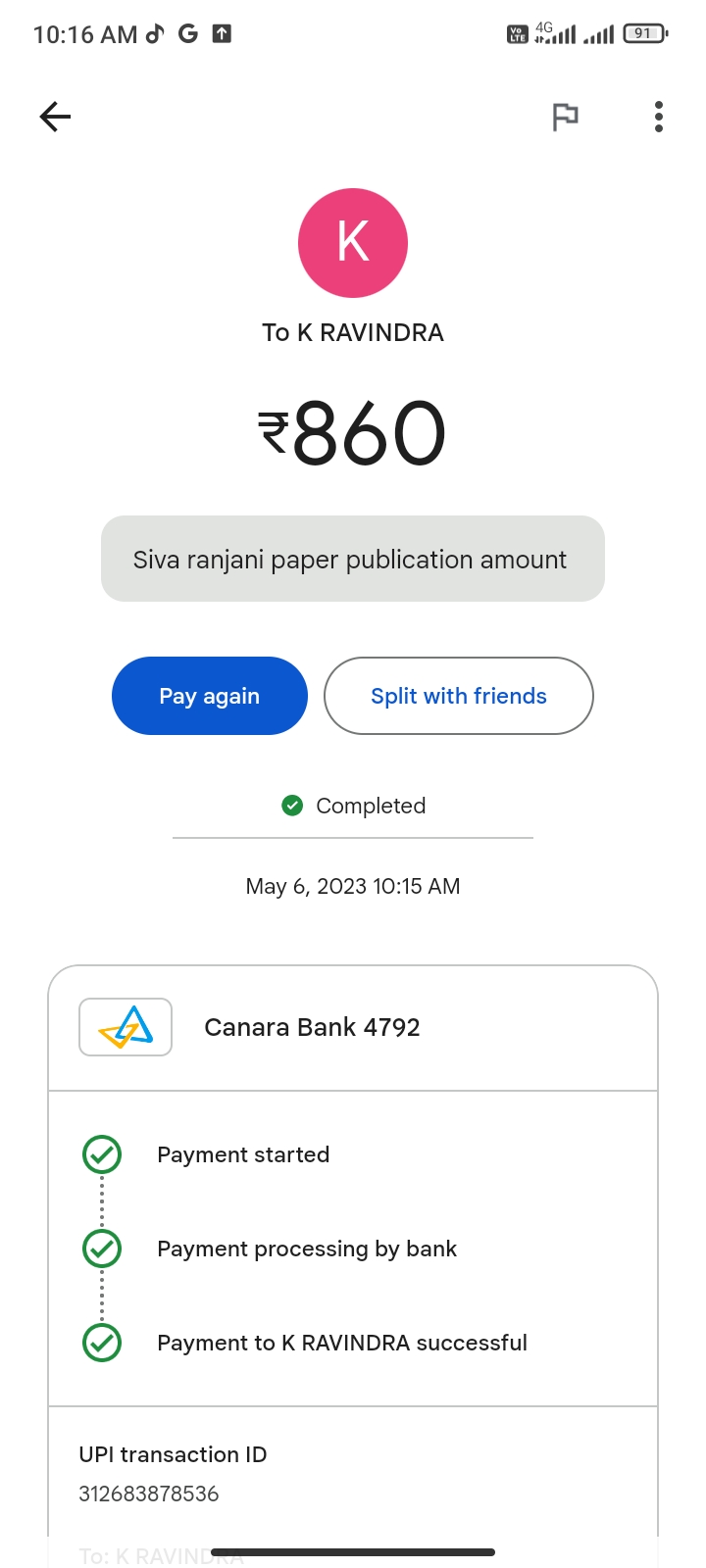Open K RAVINDRA's profile avatar
Screen dimensions: 706x1568
[353, 243]
